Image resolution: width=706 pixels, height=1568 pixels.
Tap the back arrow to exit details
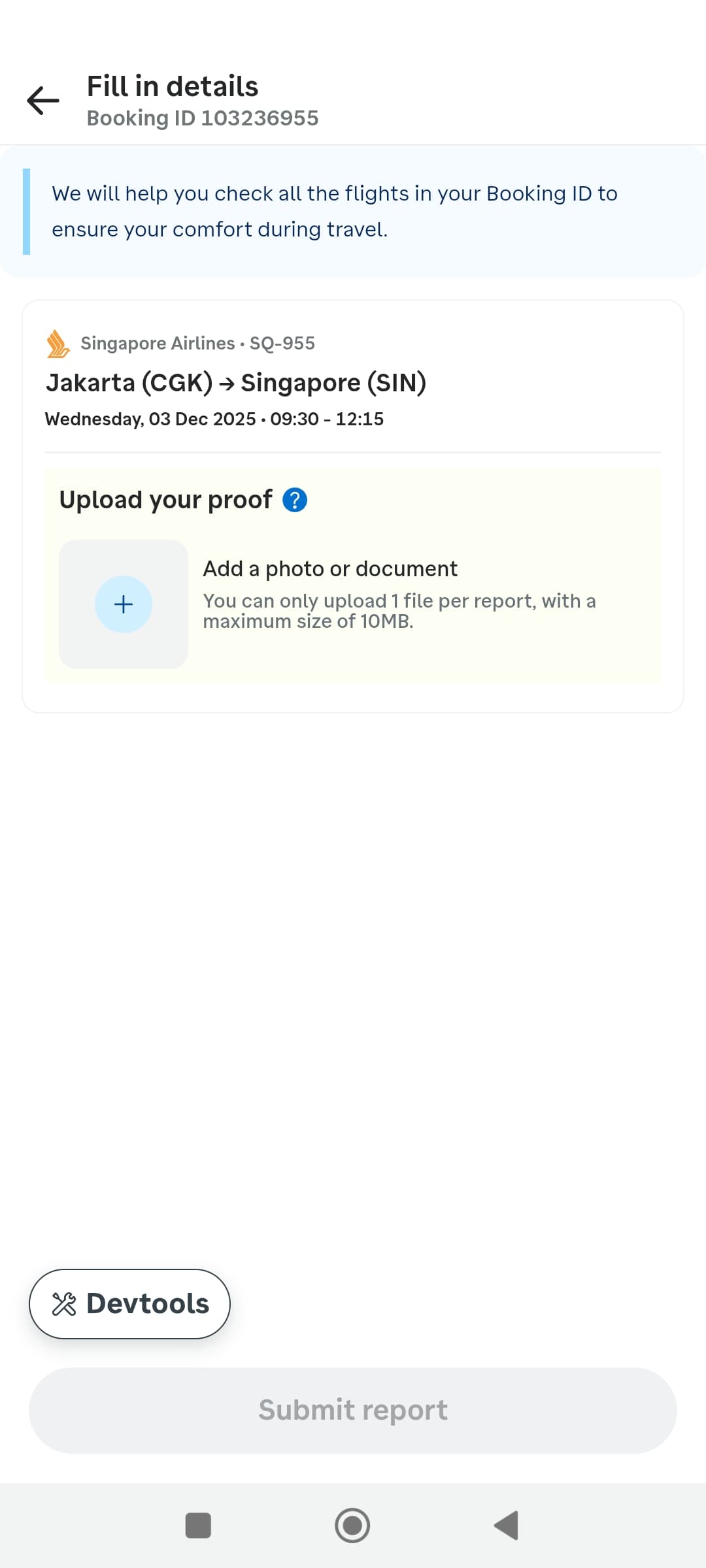(x=42, y=99)
